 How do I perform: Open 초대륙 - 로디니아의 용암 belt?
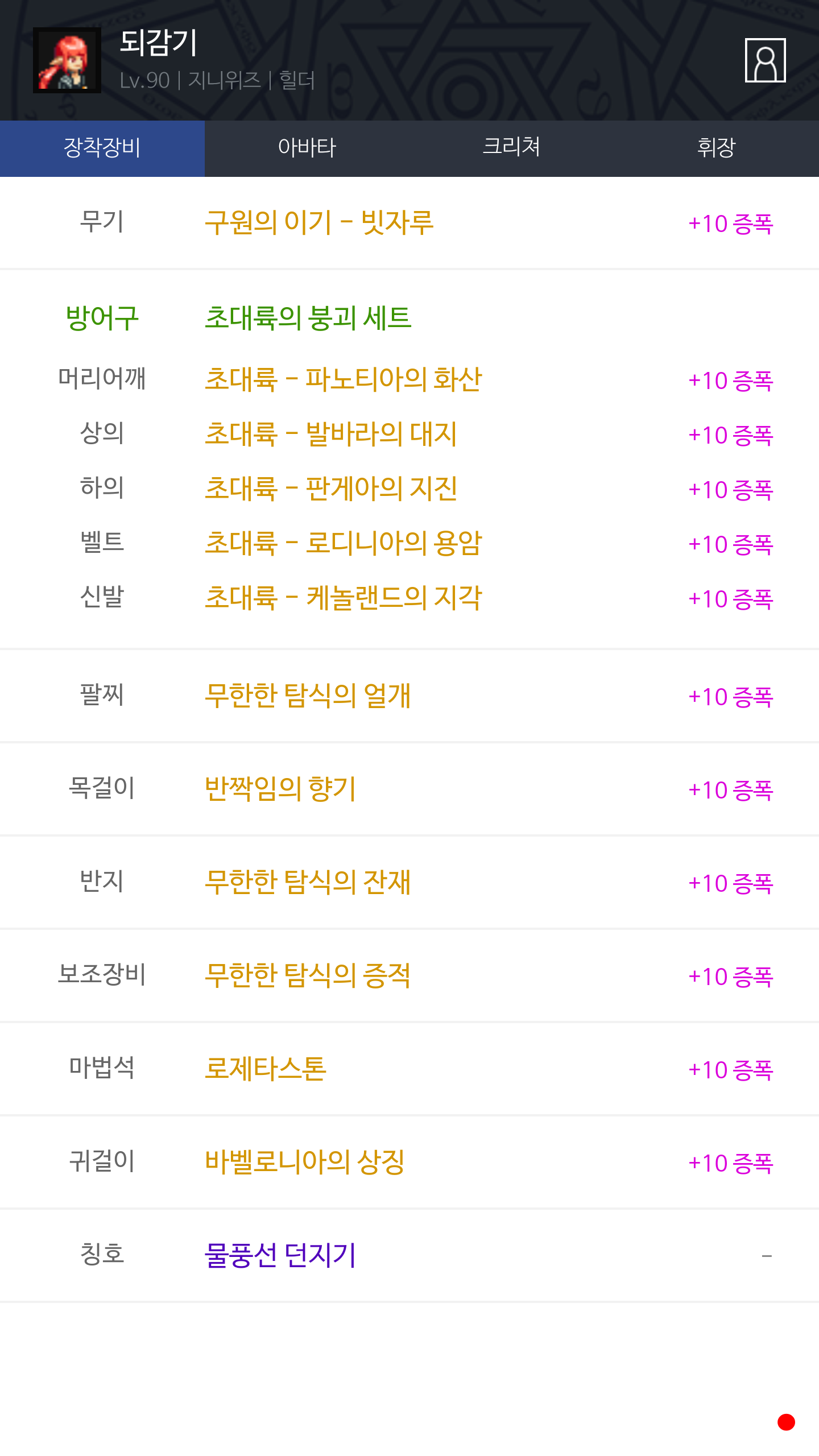(343, 543)
